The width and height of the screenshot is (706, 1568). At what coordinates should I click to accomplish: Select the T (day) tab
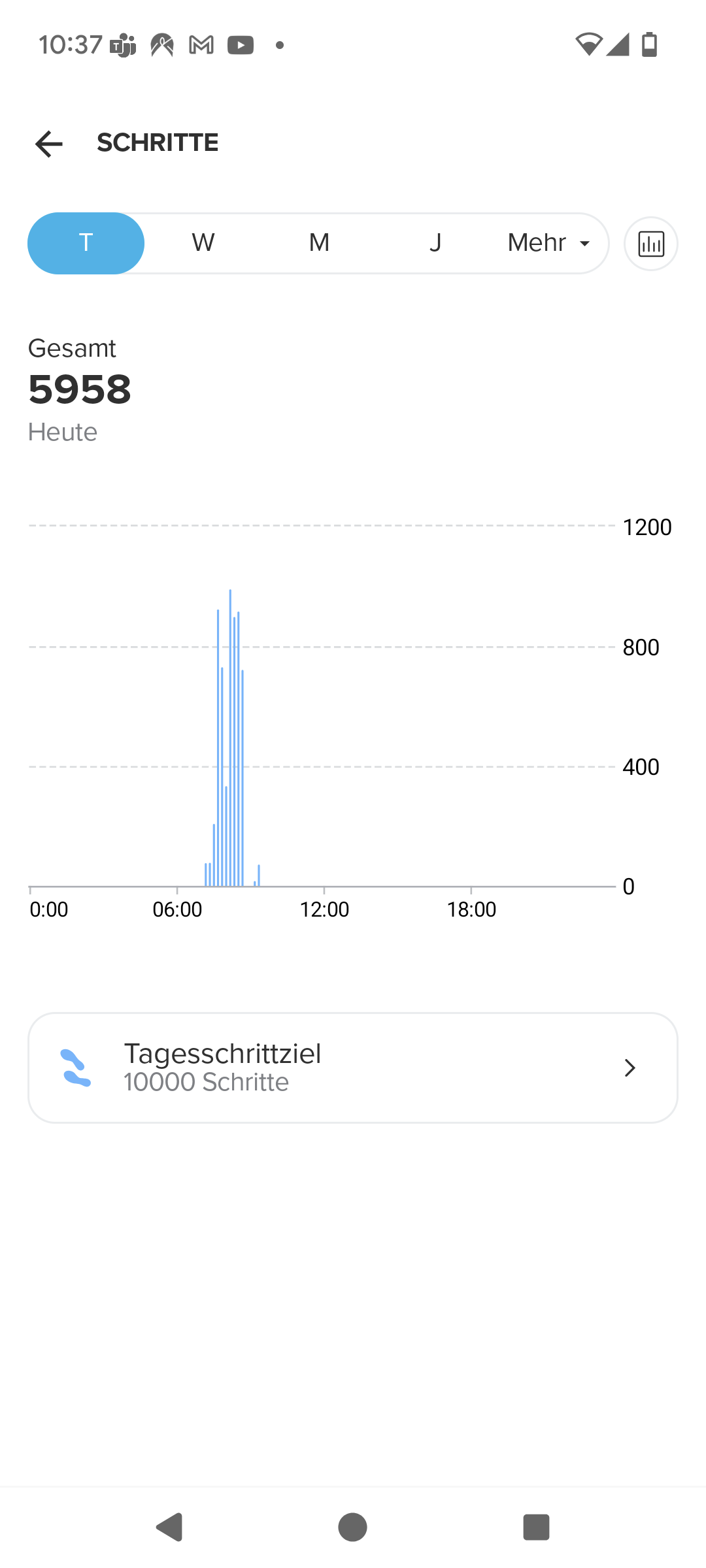pyautogui.click(x=86, y=243)
